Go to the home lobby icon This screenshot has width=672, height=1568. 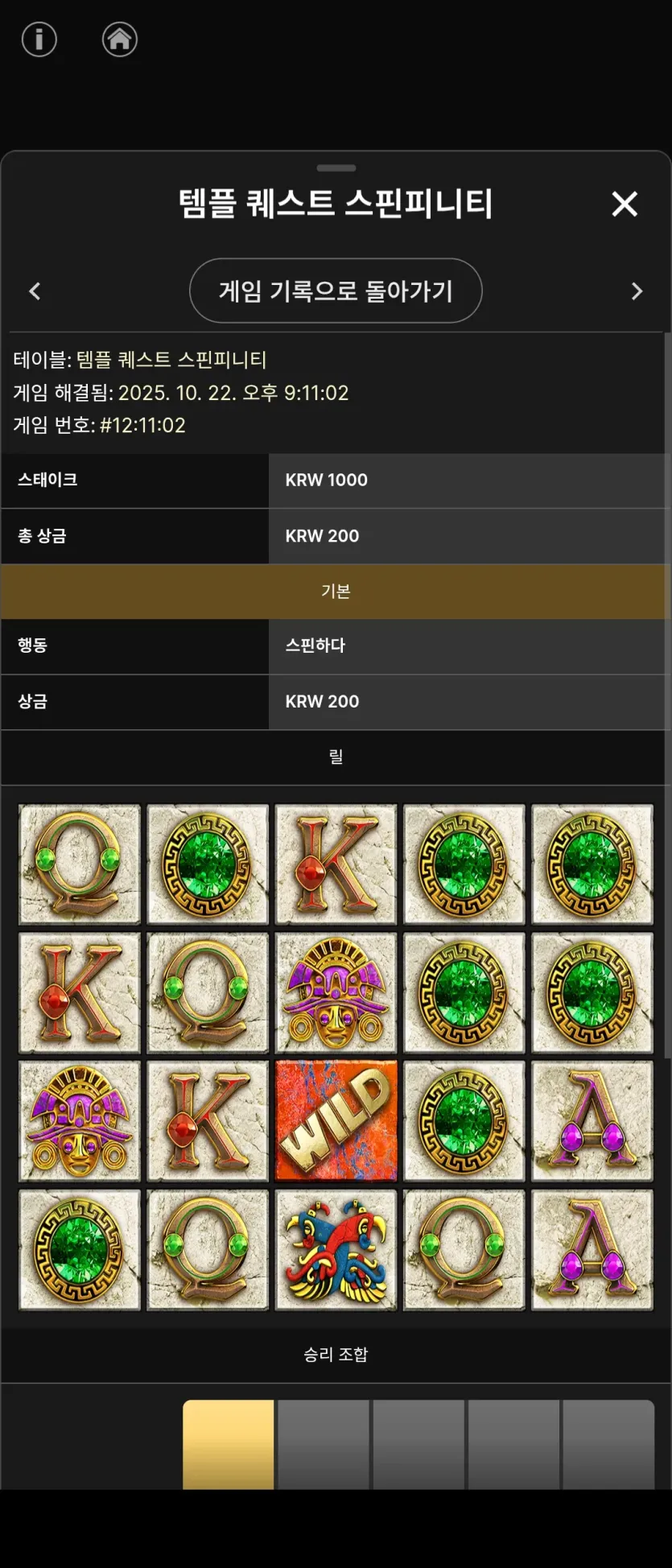(x=120, y=39)
